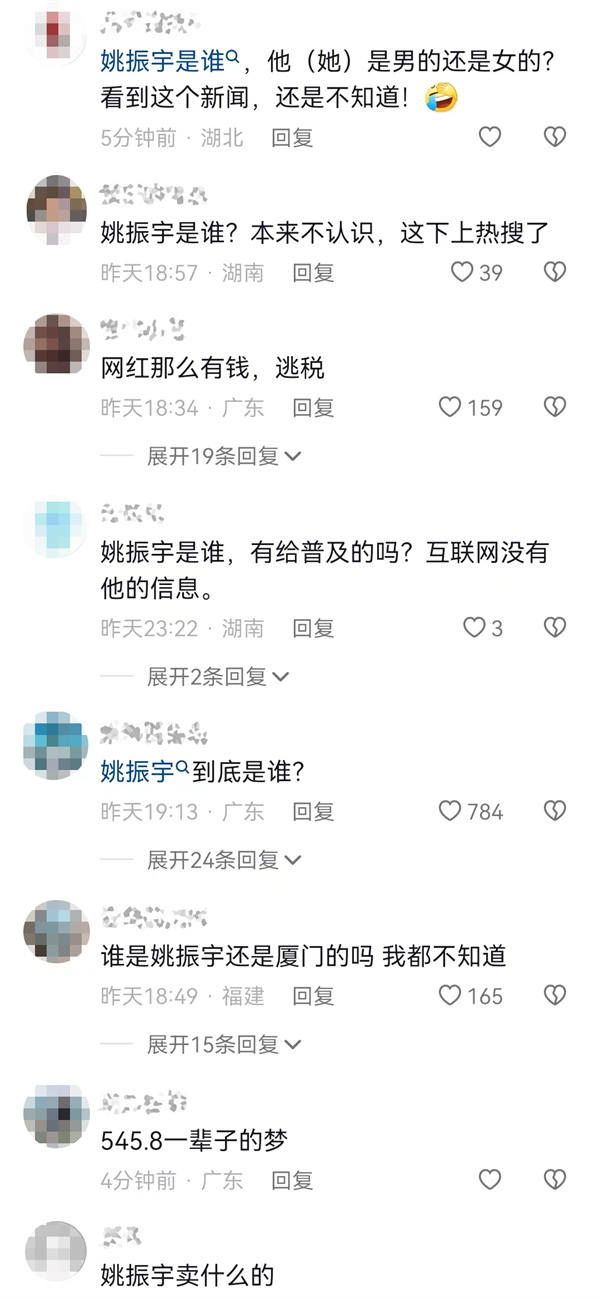
Task: Reply to the 湖北 comment posted 5分钟前
Action: 292,138
